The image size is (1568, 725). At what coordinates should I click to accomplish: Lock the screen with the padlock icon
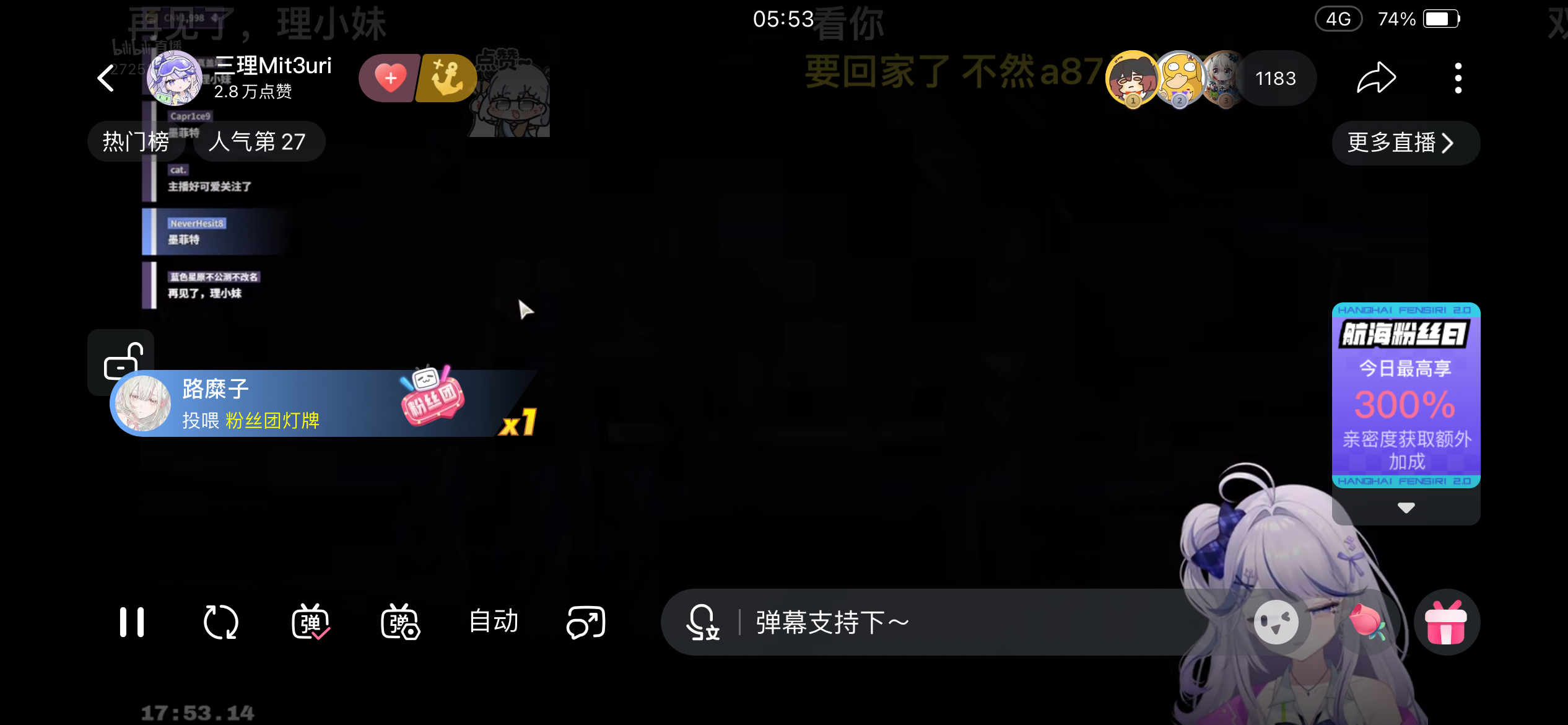pyautogui.click(x=122, y=361)
